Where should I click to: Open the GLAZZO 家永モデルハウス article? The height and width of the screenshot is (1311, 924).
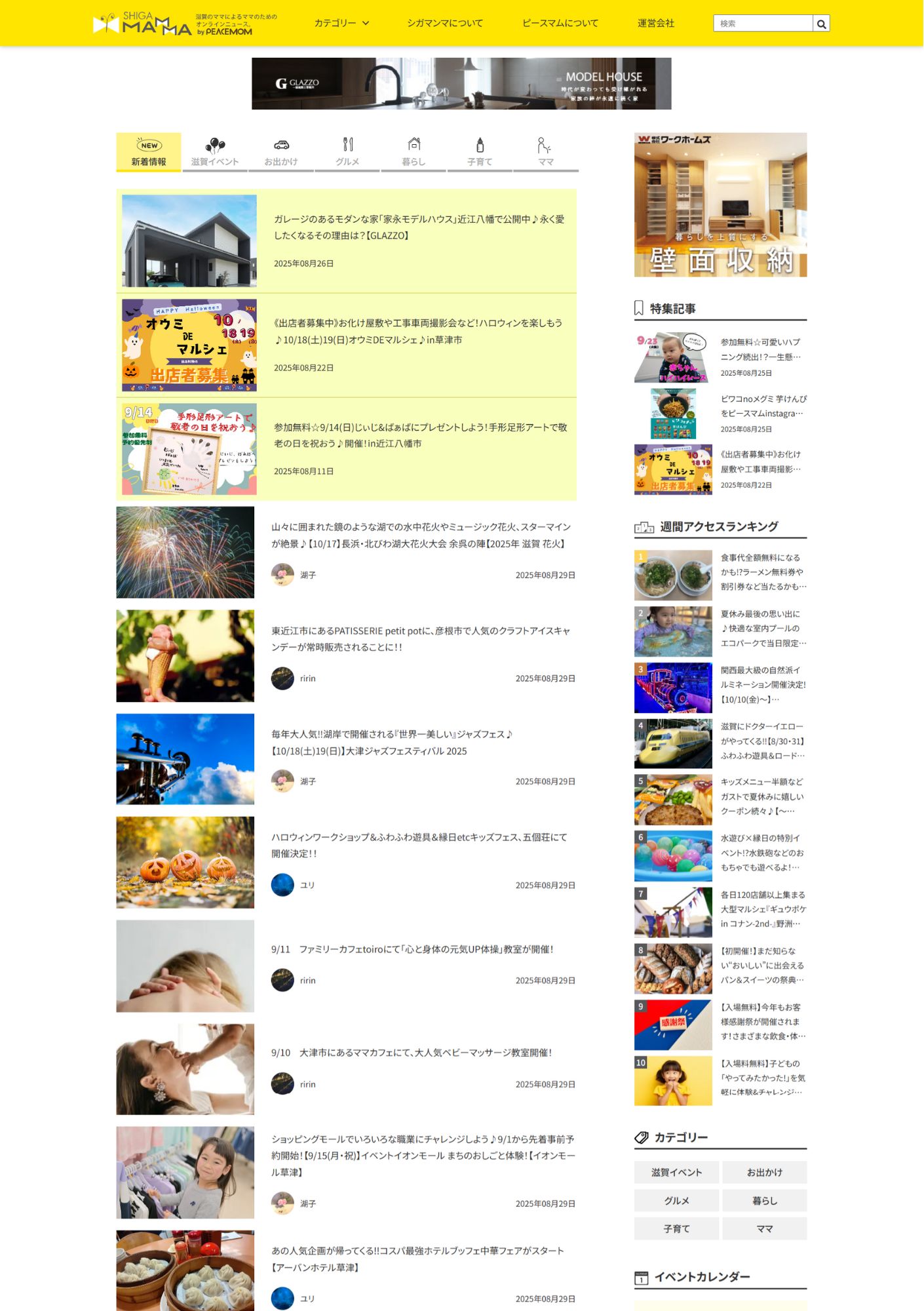[x=419, y=227]
